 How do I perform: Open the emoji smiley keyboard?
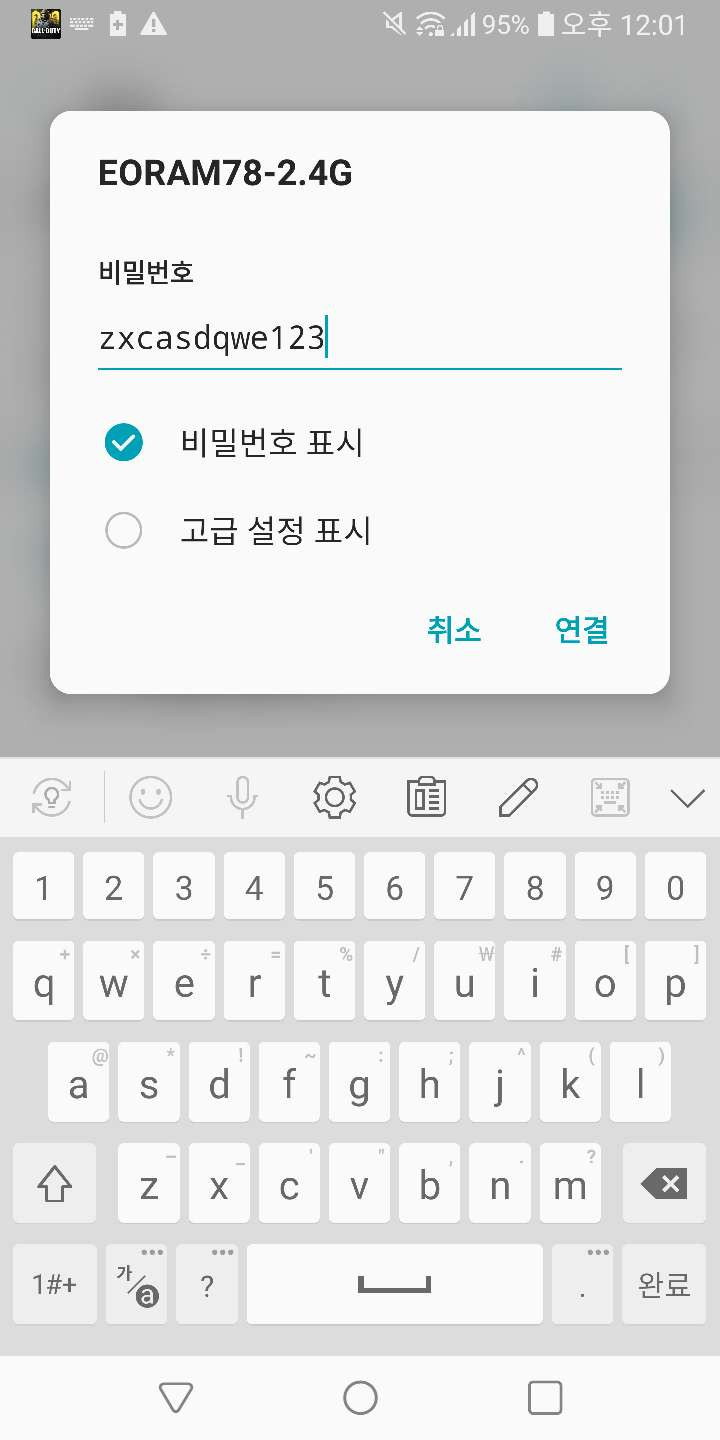click(x=151, y=798)
